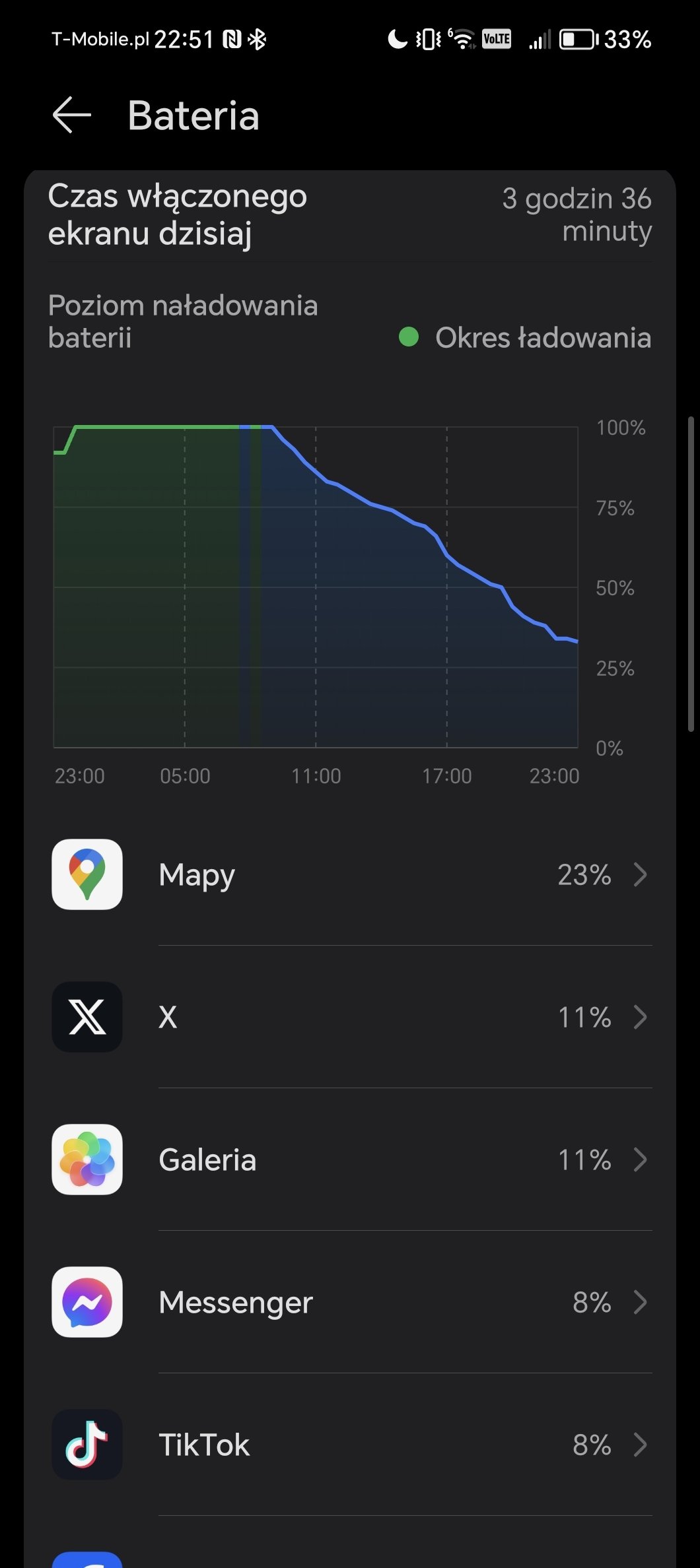Go back from the Bateria screen

pyautogui.click(x=72, y=115)
